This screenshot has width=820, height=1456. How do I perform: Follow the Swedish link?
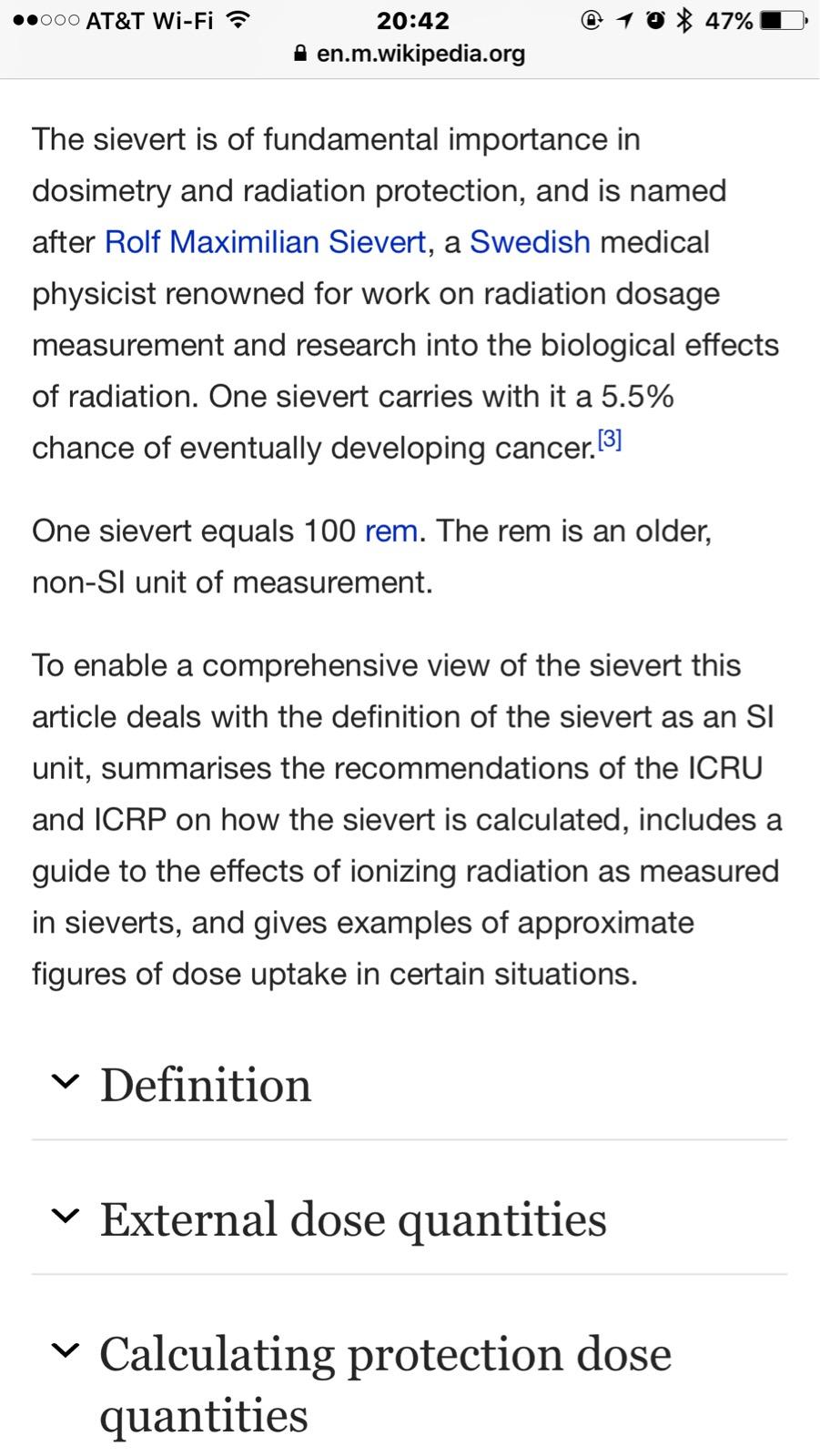pos(530,242)
